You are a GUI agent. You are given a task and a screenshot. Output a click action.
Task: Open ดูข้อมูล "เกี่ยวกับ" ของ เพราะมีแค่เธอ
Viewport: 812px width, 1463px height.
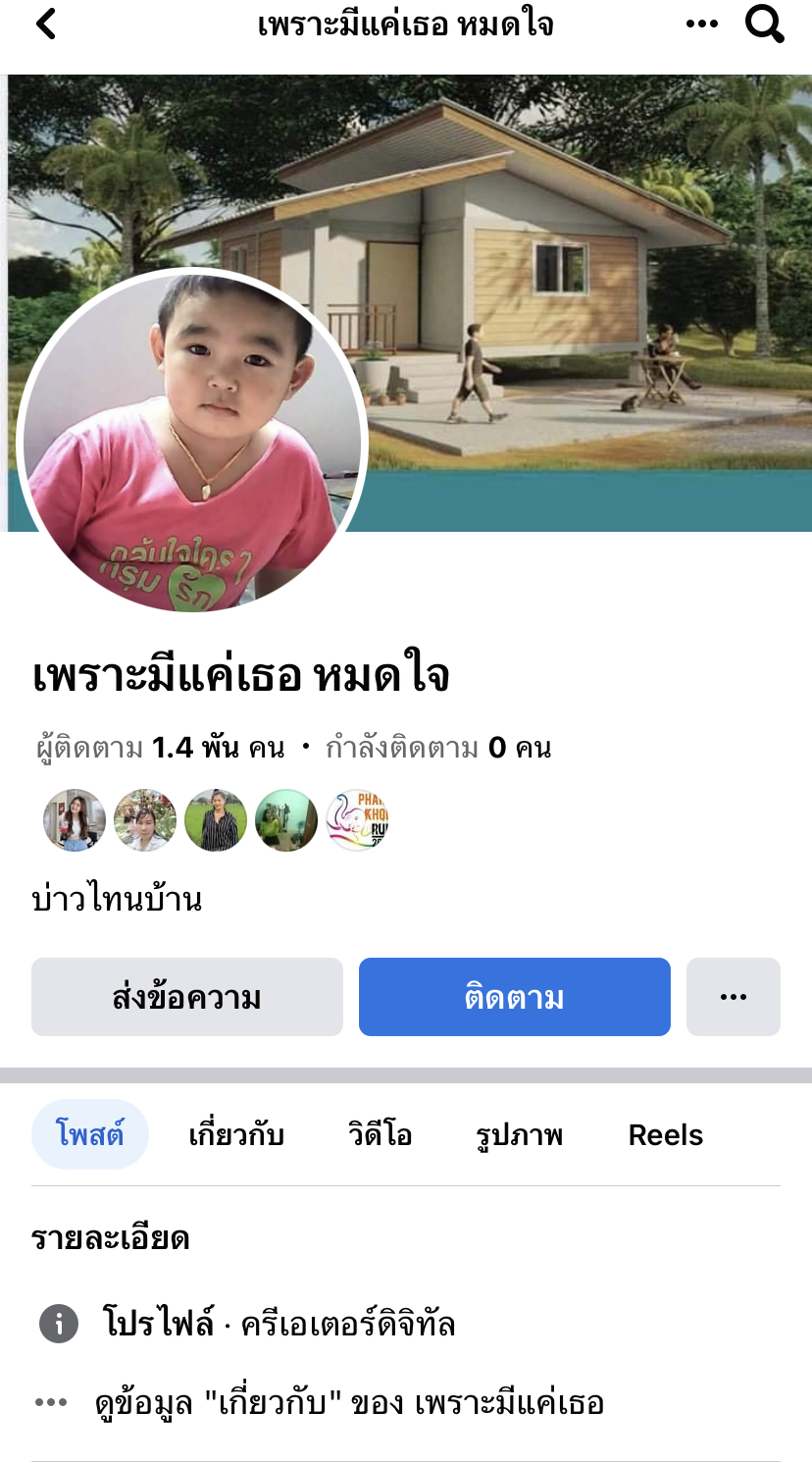point(349,1402)
